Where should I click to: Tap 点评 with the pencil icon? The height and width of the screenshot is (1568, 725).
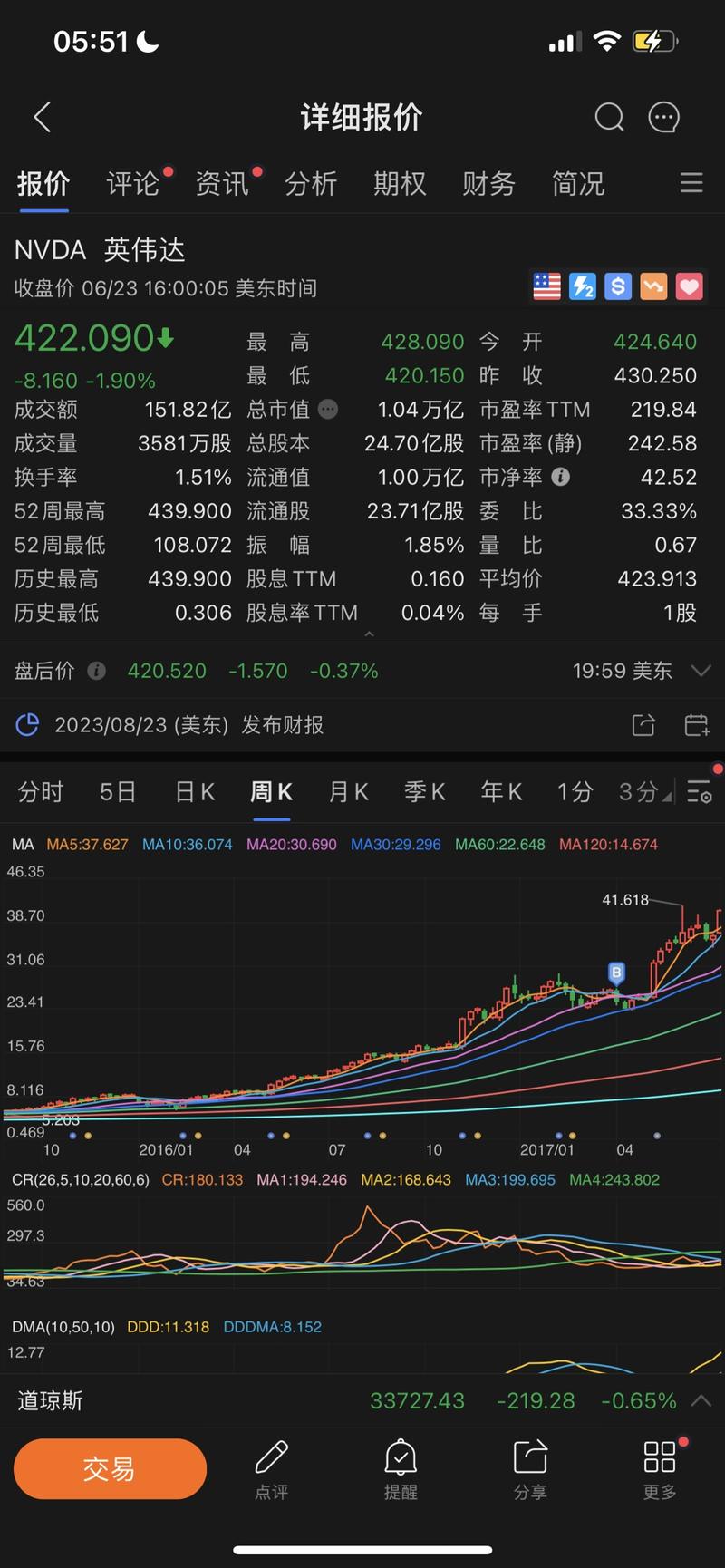coord(271,1468)
